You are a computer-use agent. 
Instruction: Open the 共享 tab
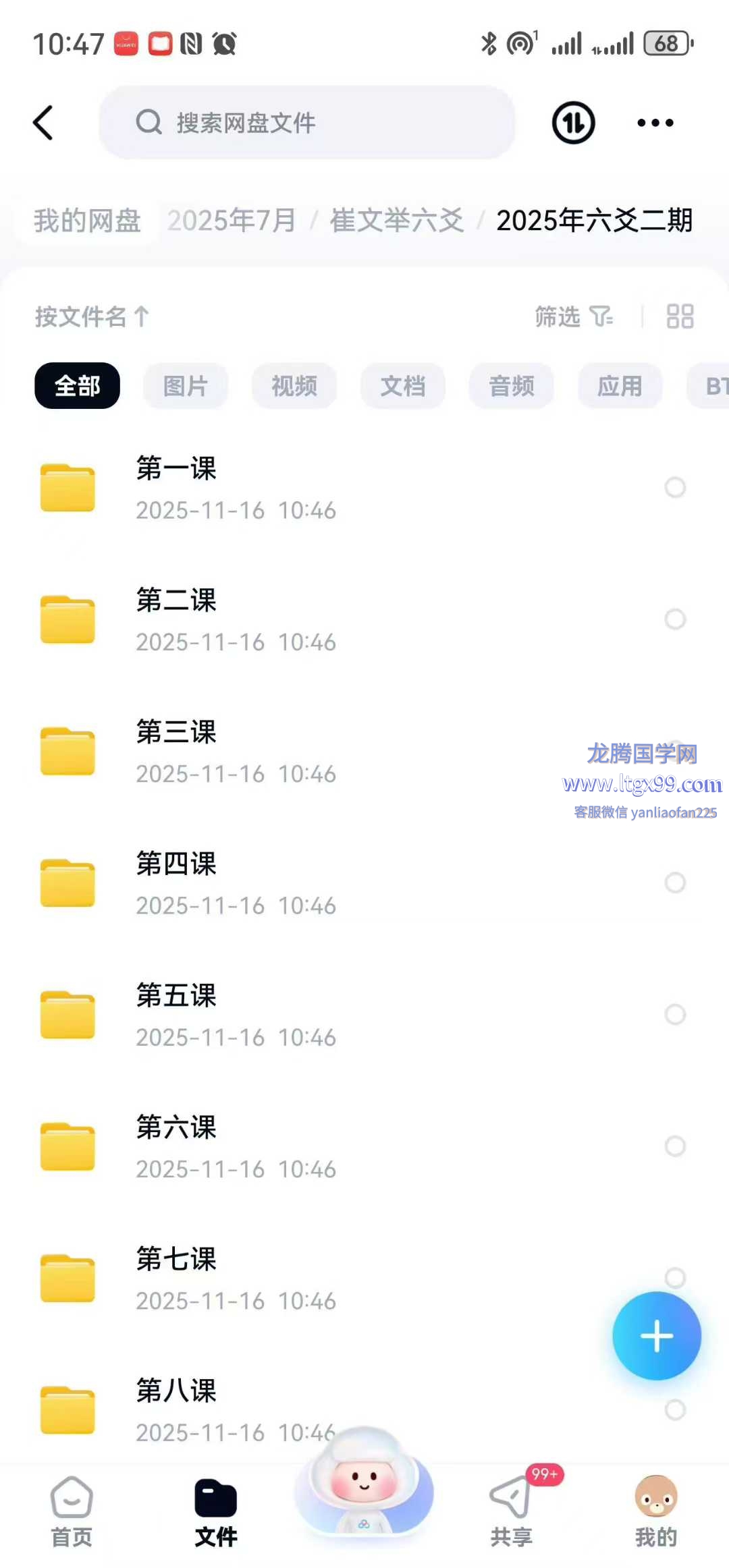511,1511
